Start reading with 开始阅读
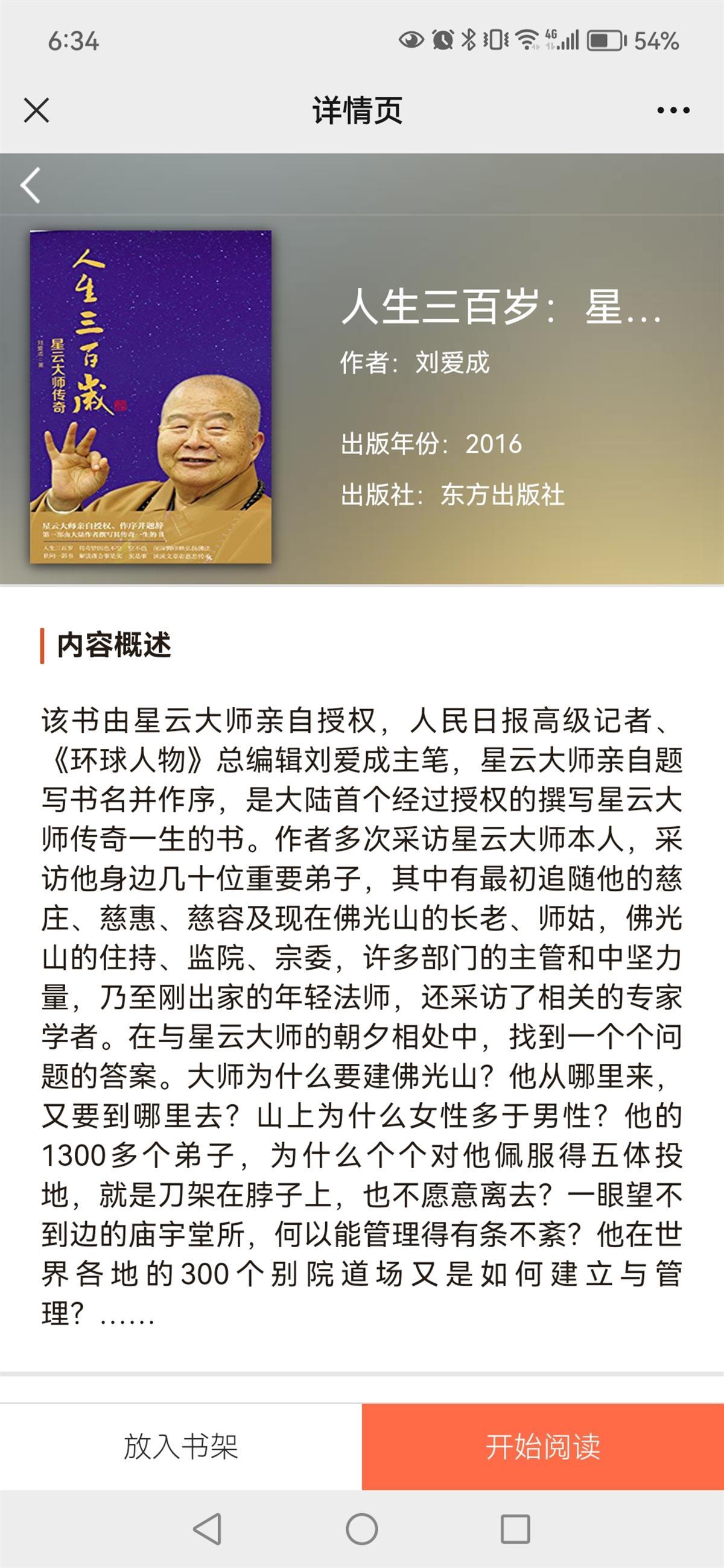Screen dimensions: 724x1568 pyautogui.click(x=542, y=1447)
